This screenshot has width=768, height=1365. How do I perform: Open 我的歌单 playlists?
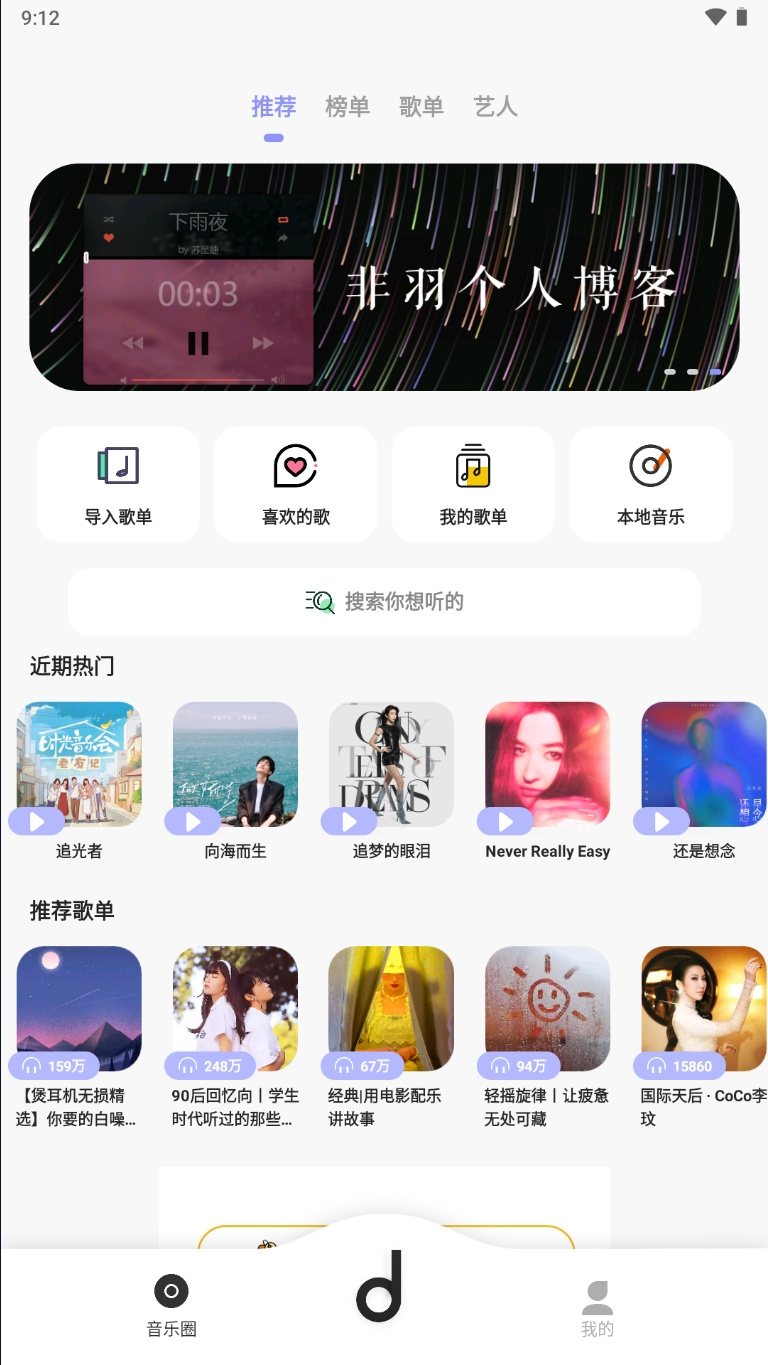pyautogui.click(x=473, y=485)
